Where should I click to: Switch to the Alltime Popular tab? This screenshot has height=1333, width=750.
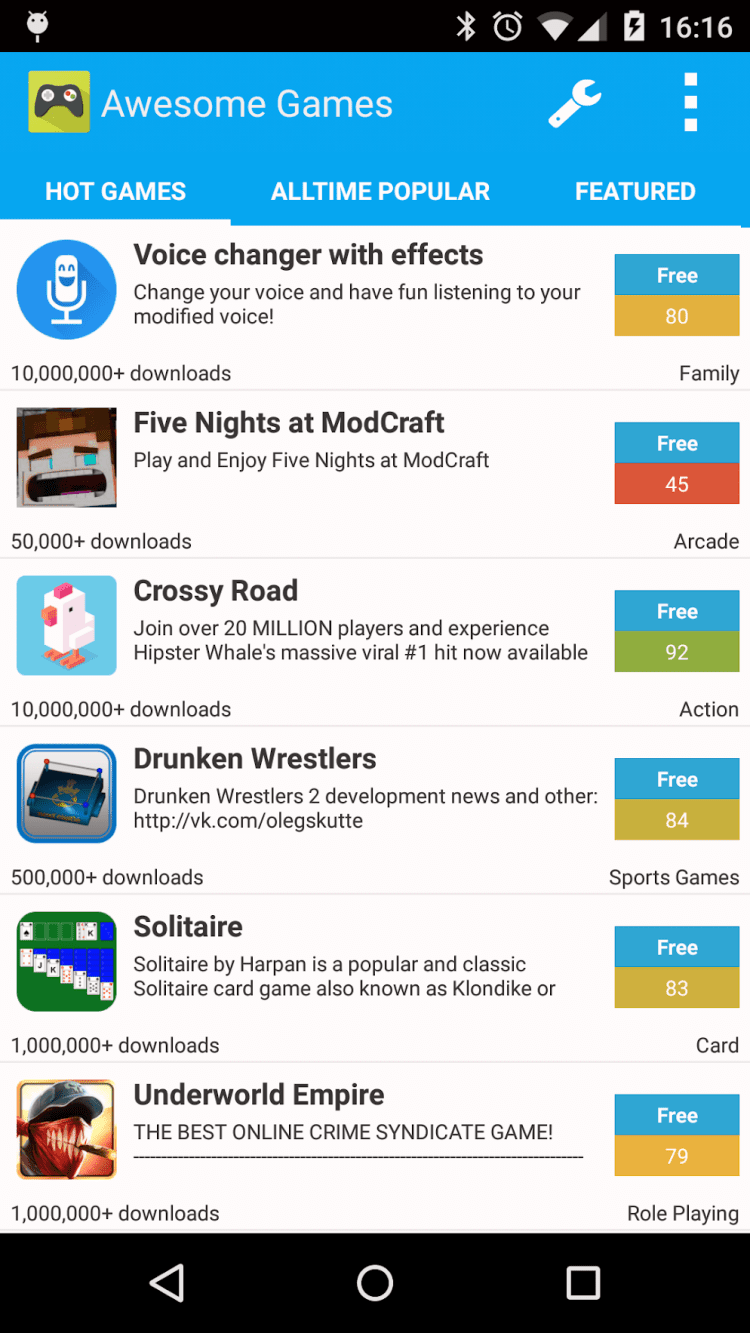click(x=380, y=191)
